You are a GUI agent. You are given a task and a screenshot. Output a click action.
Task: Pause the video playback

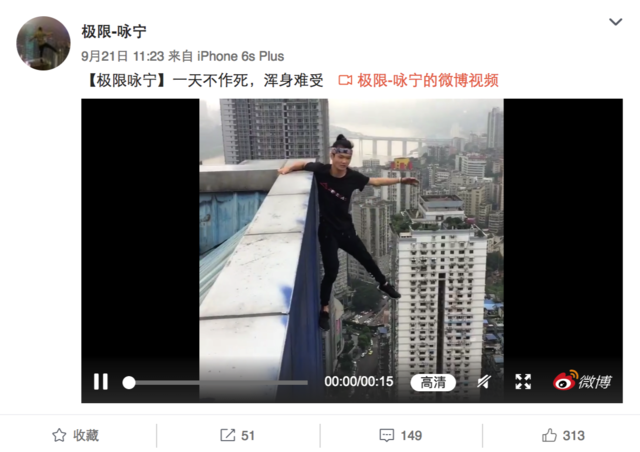tap(100, 381)
